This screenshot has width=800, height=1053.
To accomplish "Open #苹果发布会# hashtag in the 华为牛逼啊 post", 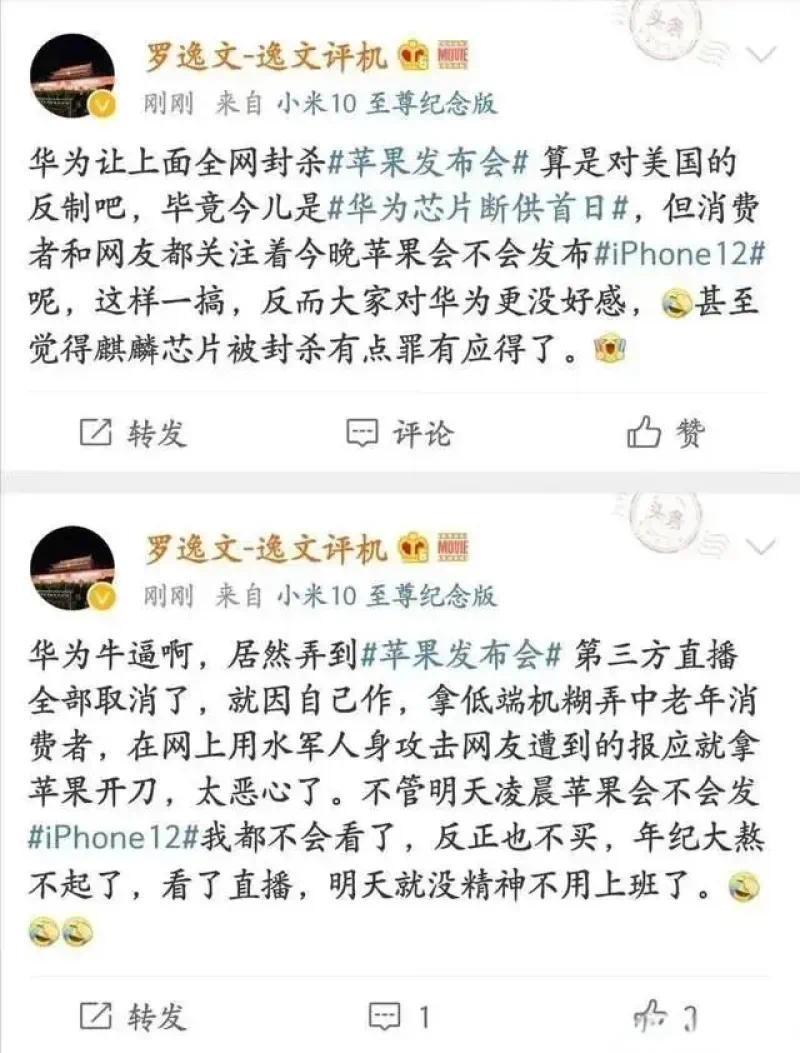I will pyautogui.click(x=458, y=656).
